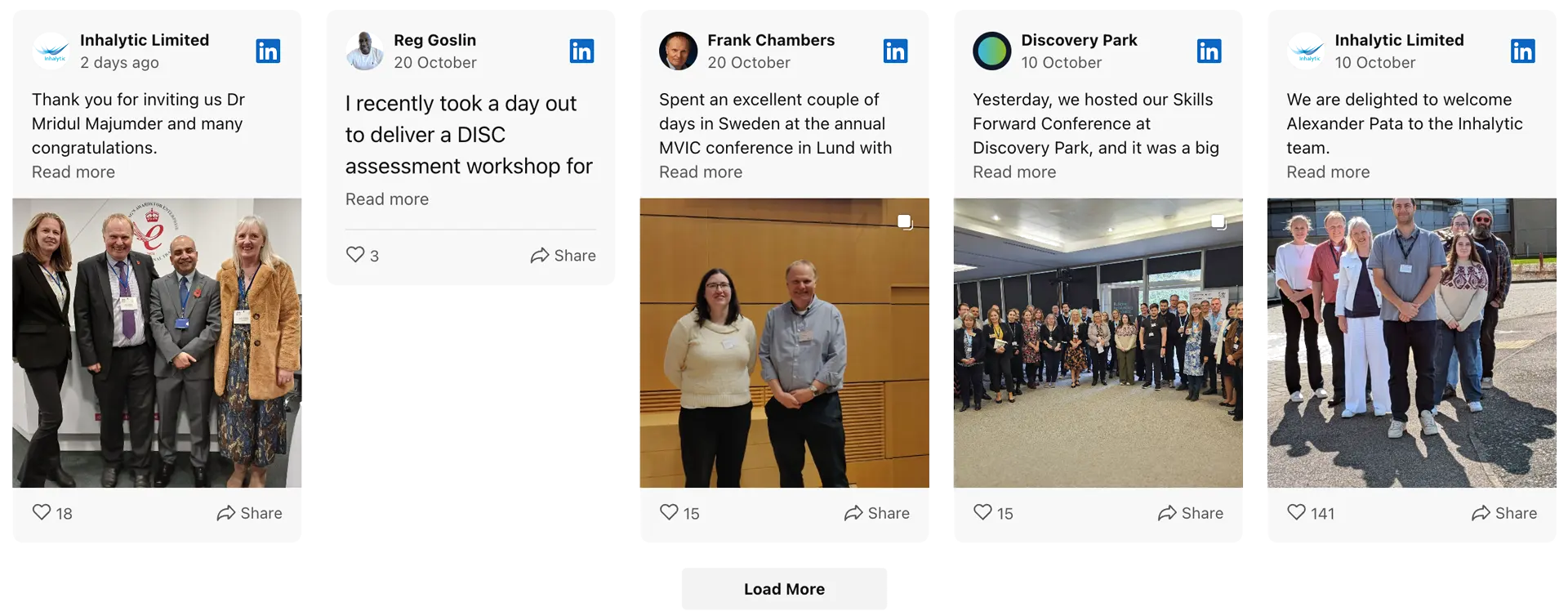The height and width of the screenshot is (616, 1568).
Task: Share Reg Goslin's post
Action: point(563,256)
